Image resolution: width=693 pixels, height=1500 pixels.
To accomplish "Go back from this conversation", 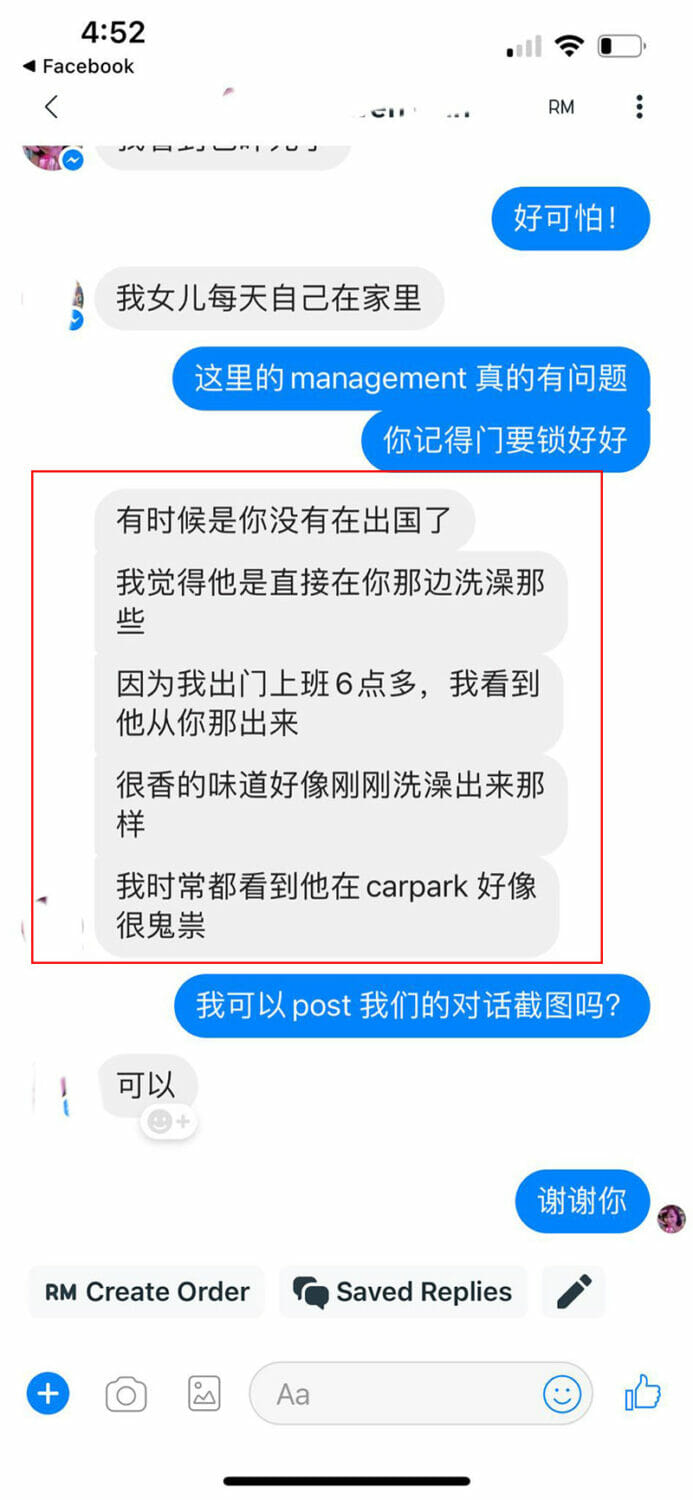I will pyautogui.click(x=51, y=106).
